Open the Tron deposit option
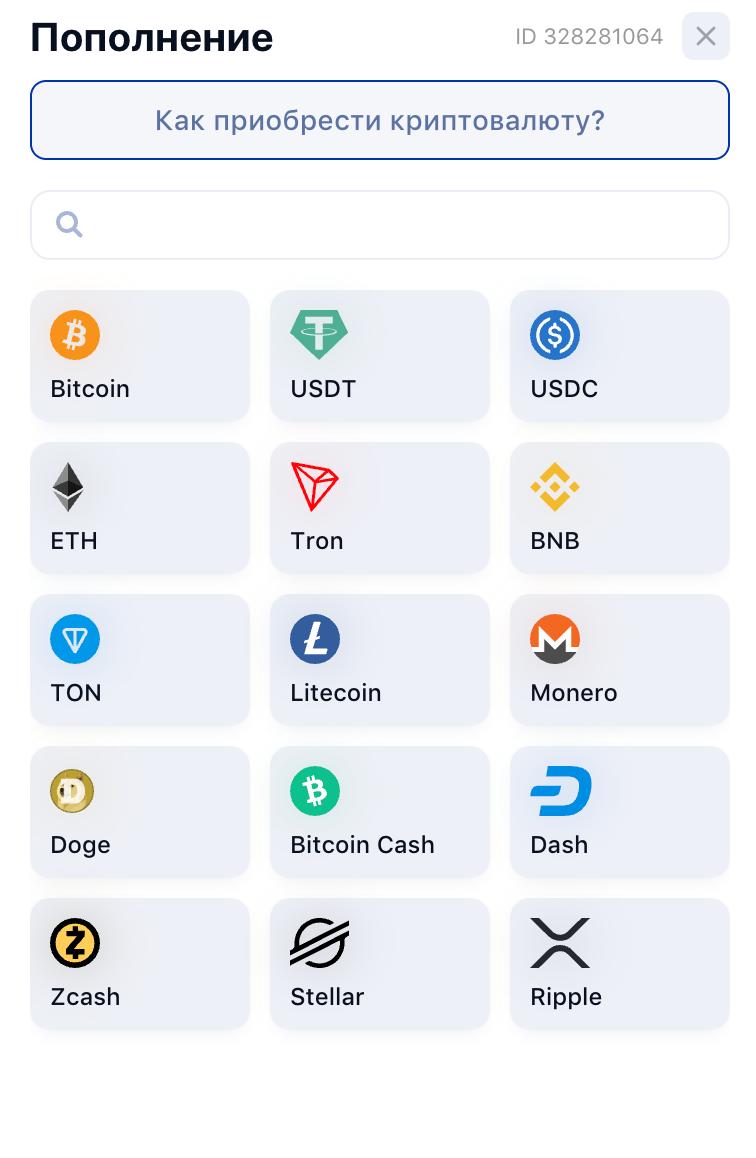This screenshot has height=1158, width=756. (x=379, y=508)
